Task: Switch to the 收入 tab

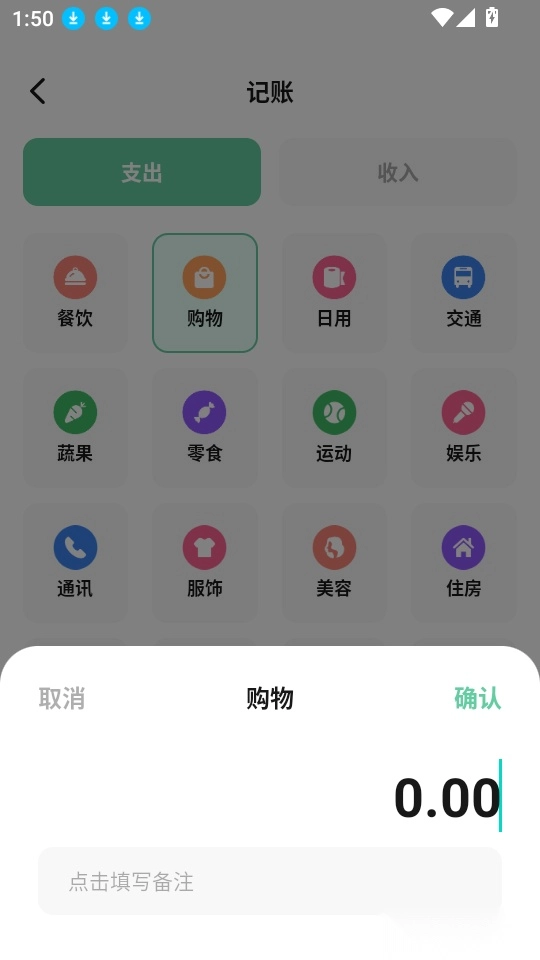Action: click(x=398, y=172)
